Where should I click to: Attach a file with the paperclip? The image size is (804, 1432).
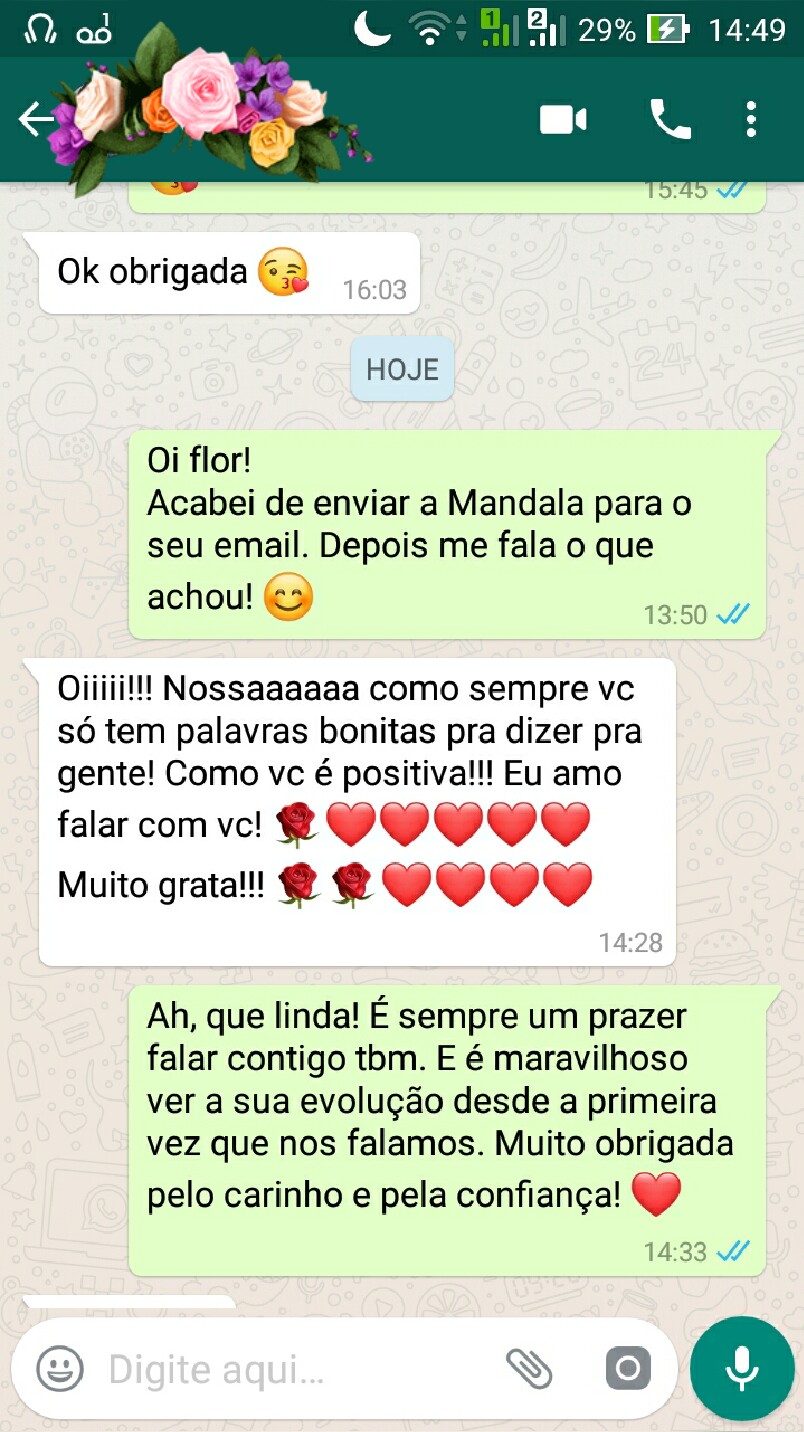pos(529,1369)
